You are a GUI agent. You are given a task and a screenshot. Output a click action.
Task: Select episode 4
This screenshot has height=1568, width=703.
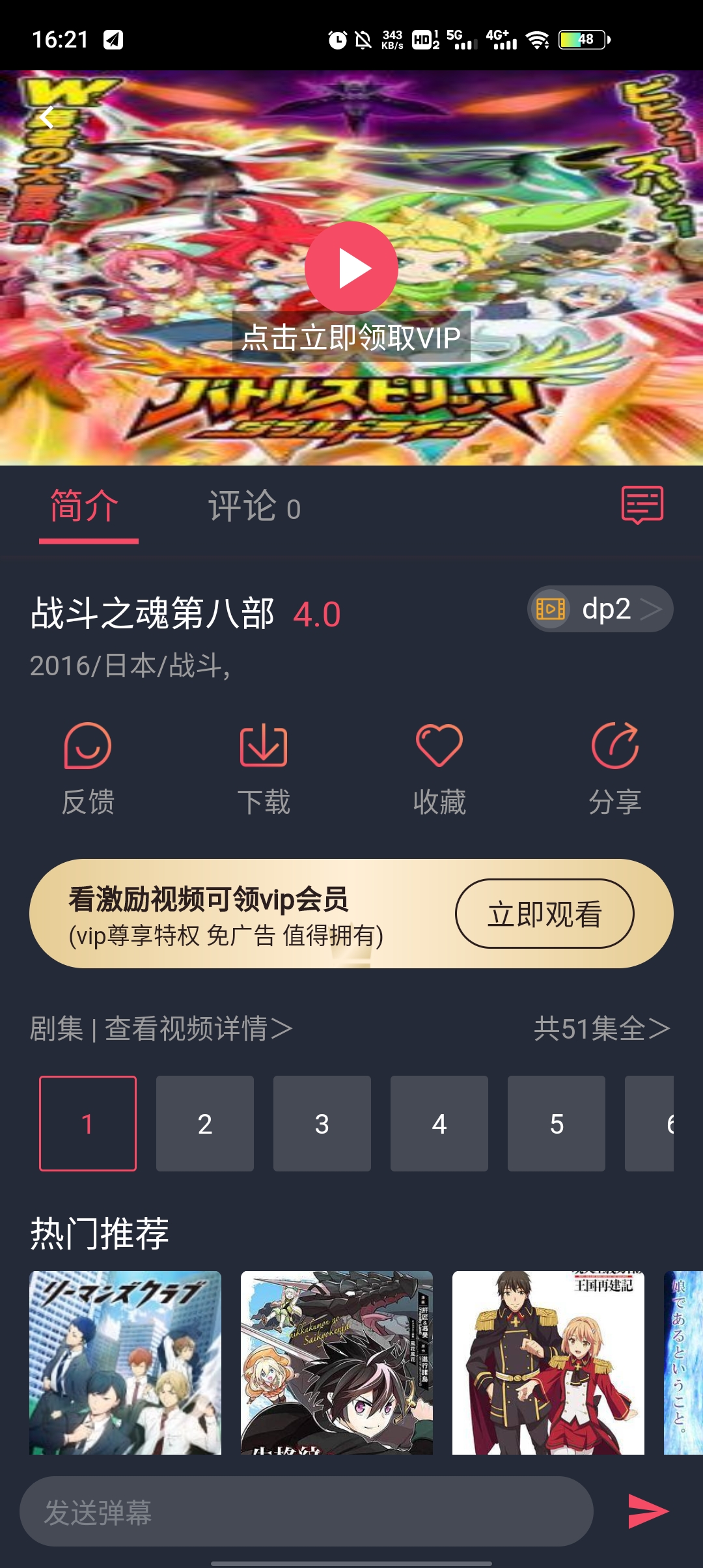click(439, 1123)
